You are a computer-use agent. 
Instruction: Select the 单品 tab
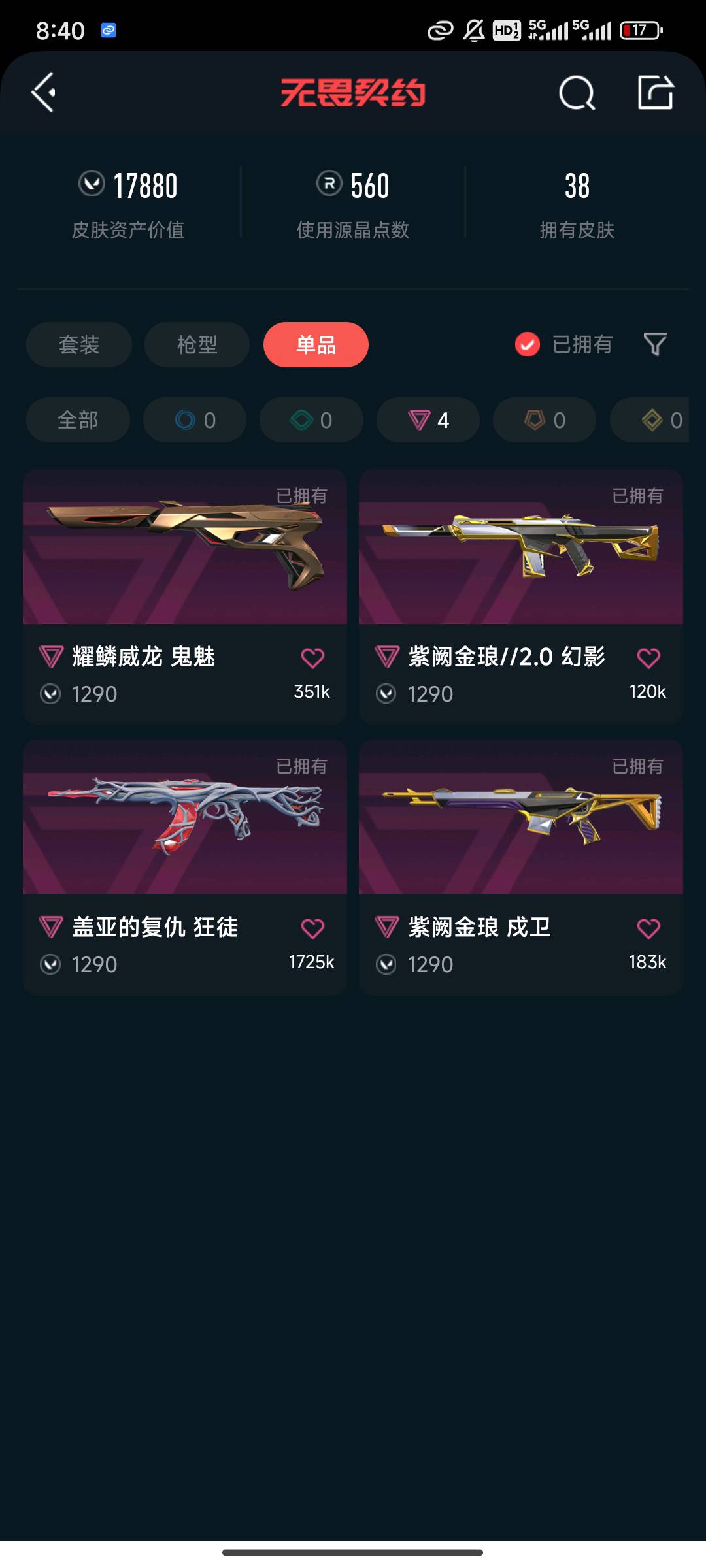coord(316,344)
